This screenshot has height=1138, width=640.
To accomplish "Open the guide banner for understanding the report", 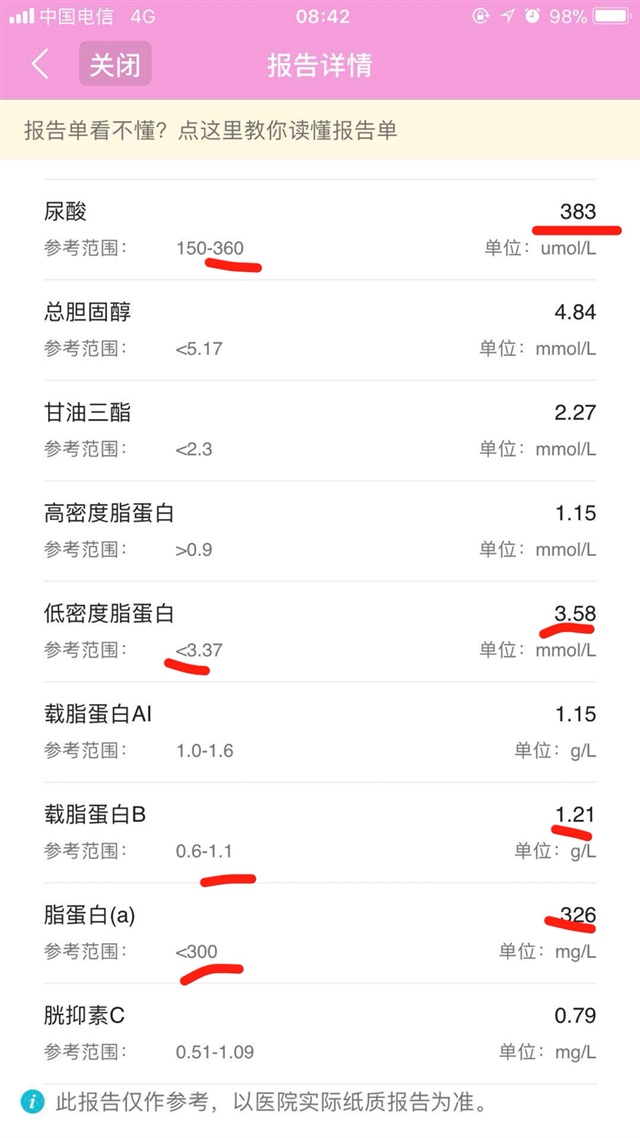I will 210,130.
